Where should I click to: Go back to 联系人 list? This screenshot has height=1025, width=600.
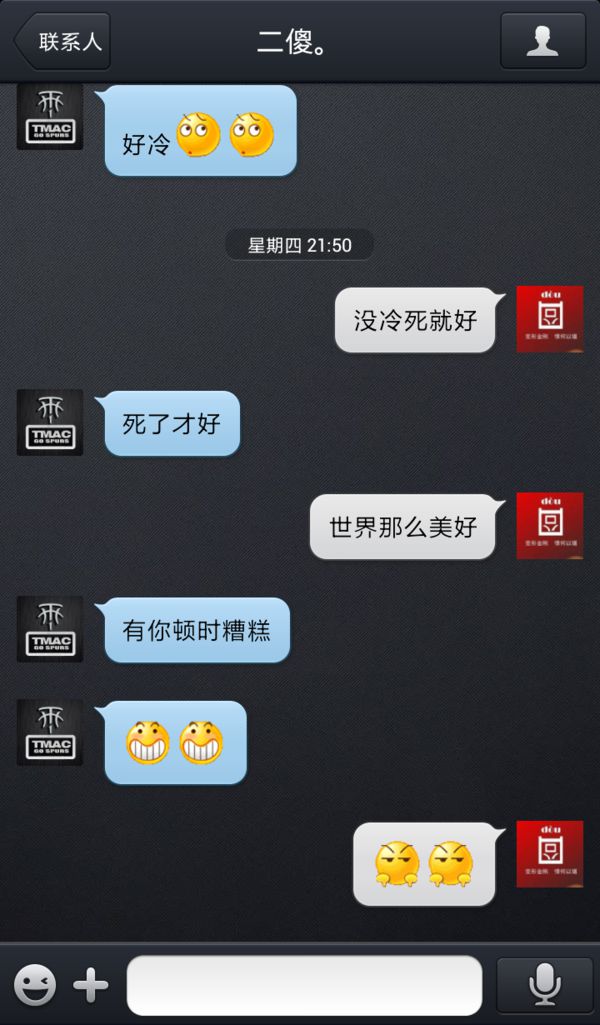62,41
